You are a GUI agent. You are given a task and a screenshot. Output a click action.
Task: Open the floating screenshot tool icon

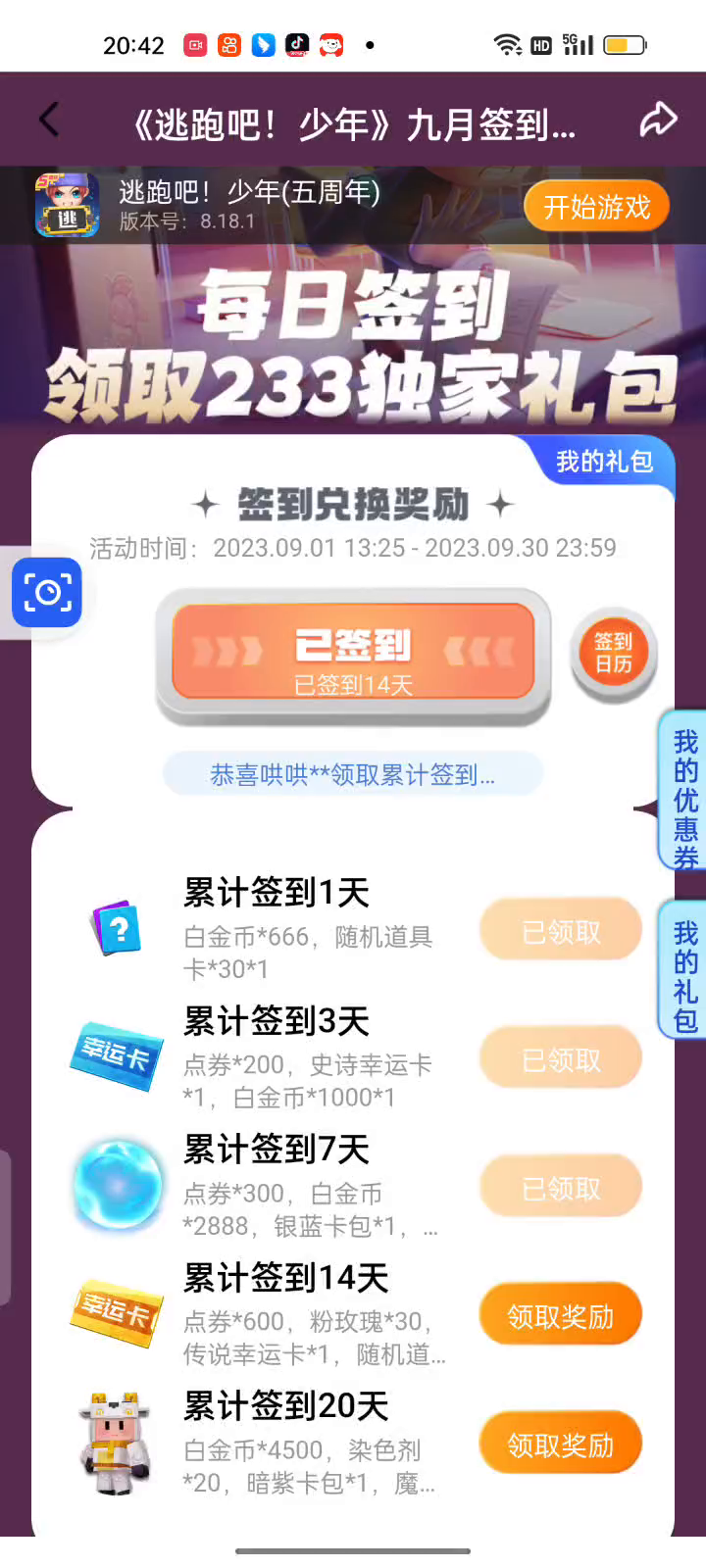(46, 592)
